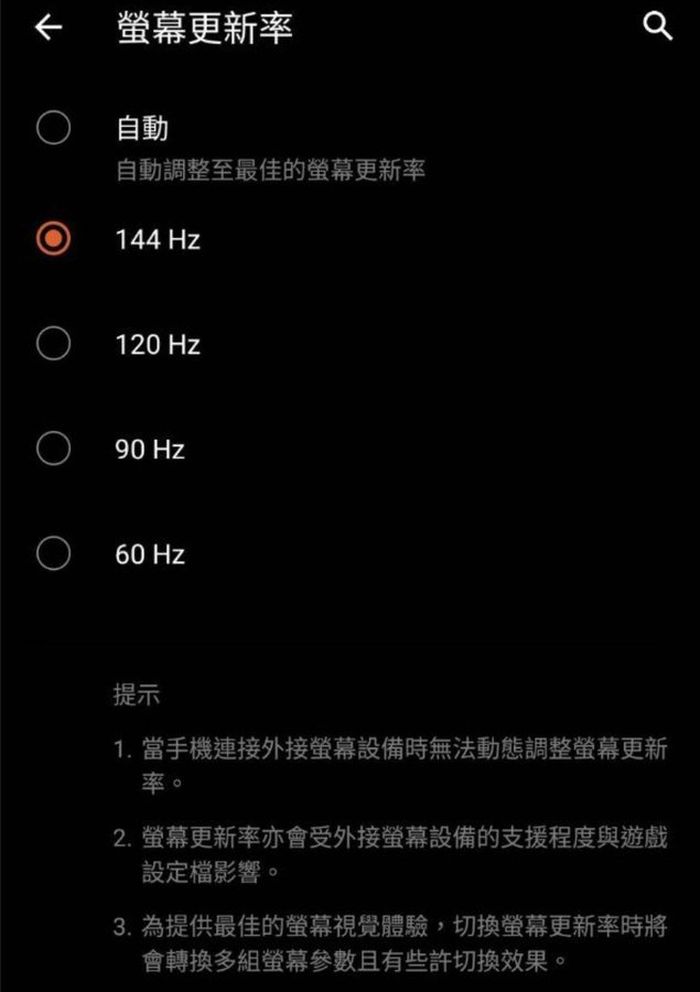Pick the 60 Hz option

[53, 553]
